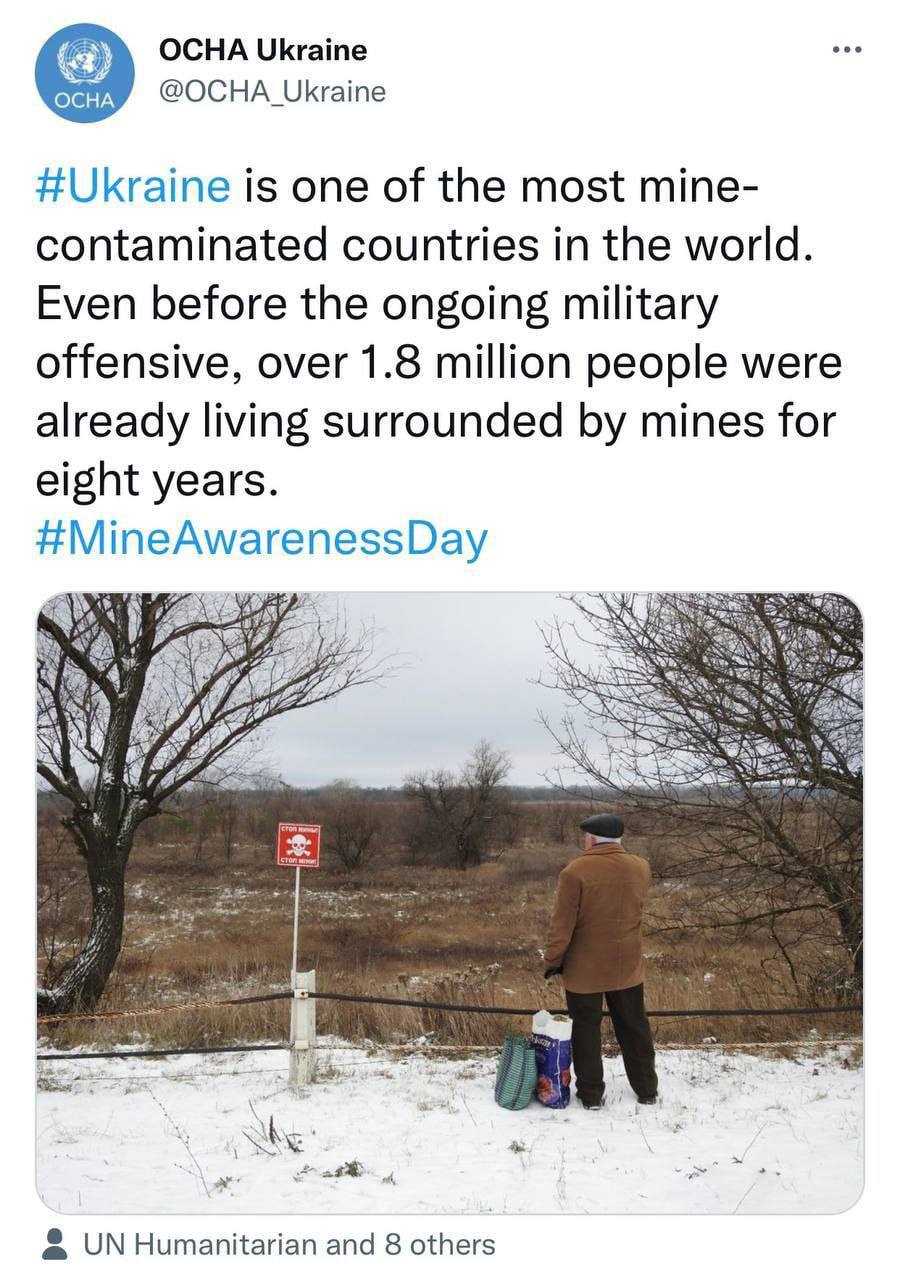View the tweet's attached photo

point(450,900)
